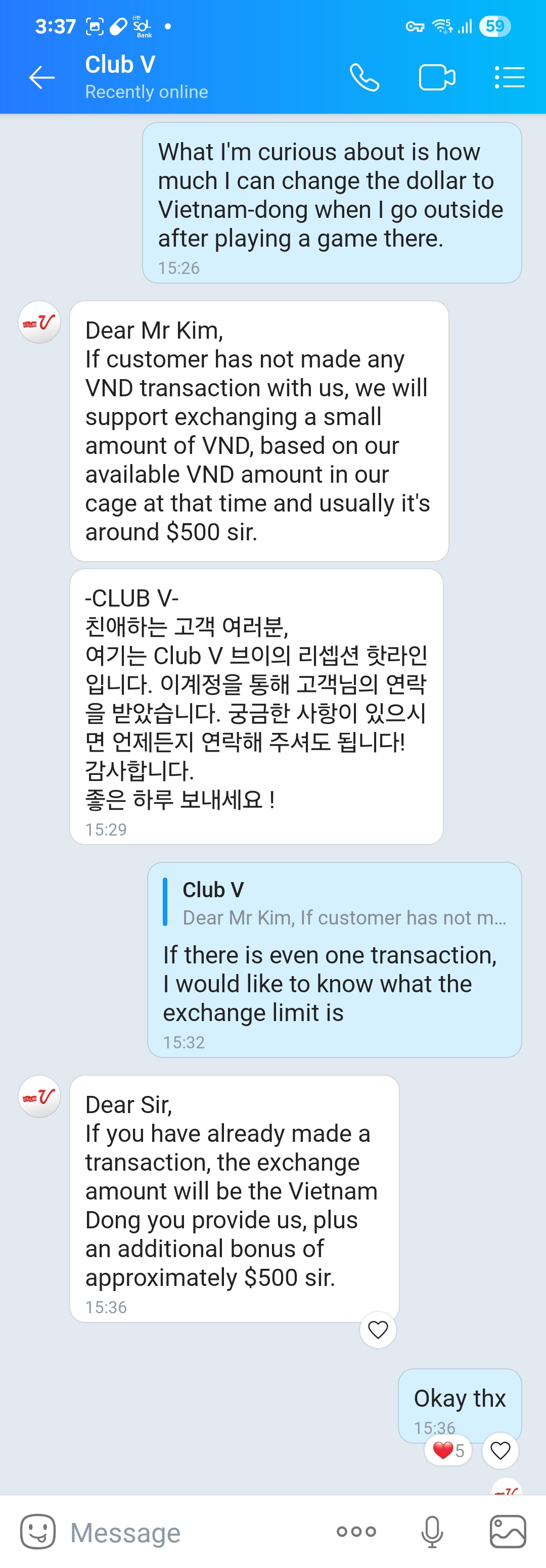Focus the Message input field
Screen dimensions: 546x1568
click(183, 1532)
